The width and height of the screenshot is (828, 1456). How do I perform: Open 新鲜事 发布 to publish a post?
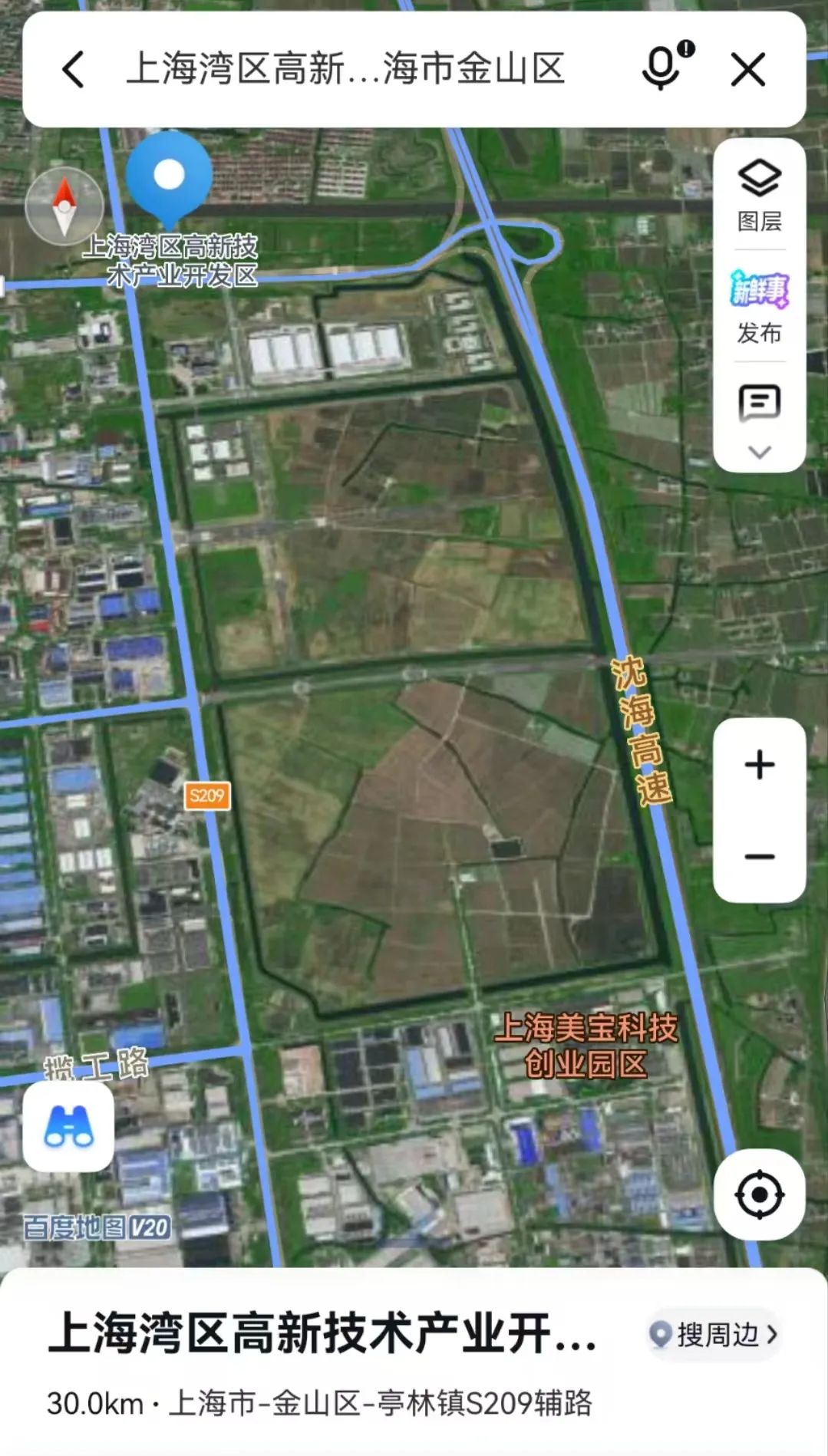pos(759,307)
